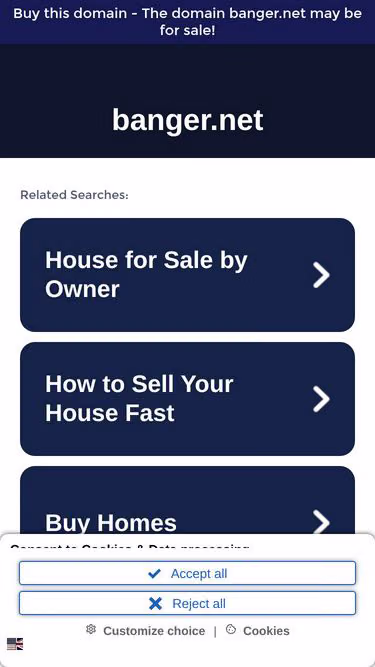Open the Cookies information link
The width and height of the screenshot is (375, 667).
tap(258, 630)
